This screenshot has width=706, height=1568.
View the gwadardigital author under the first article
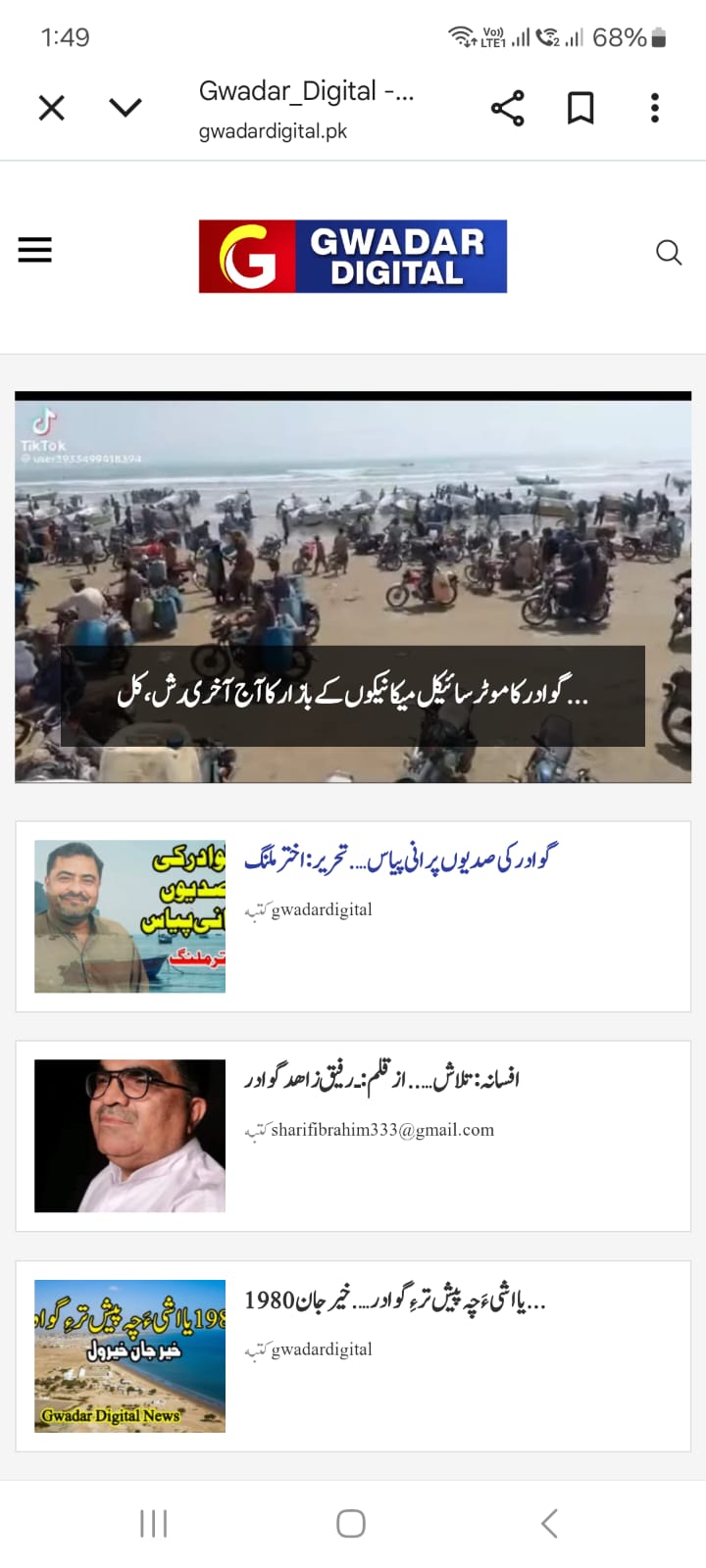[322, 909]
